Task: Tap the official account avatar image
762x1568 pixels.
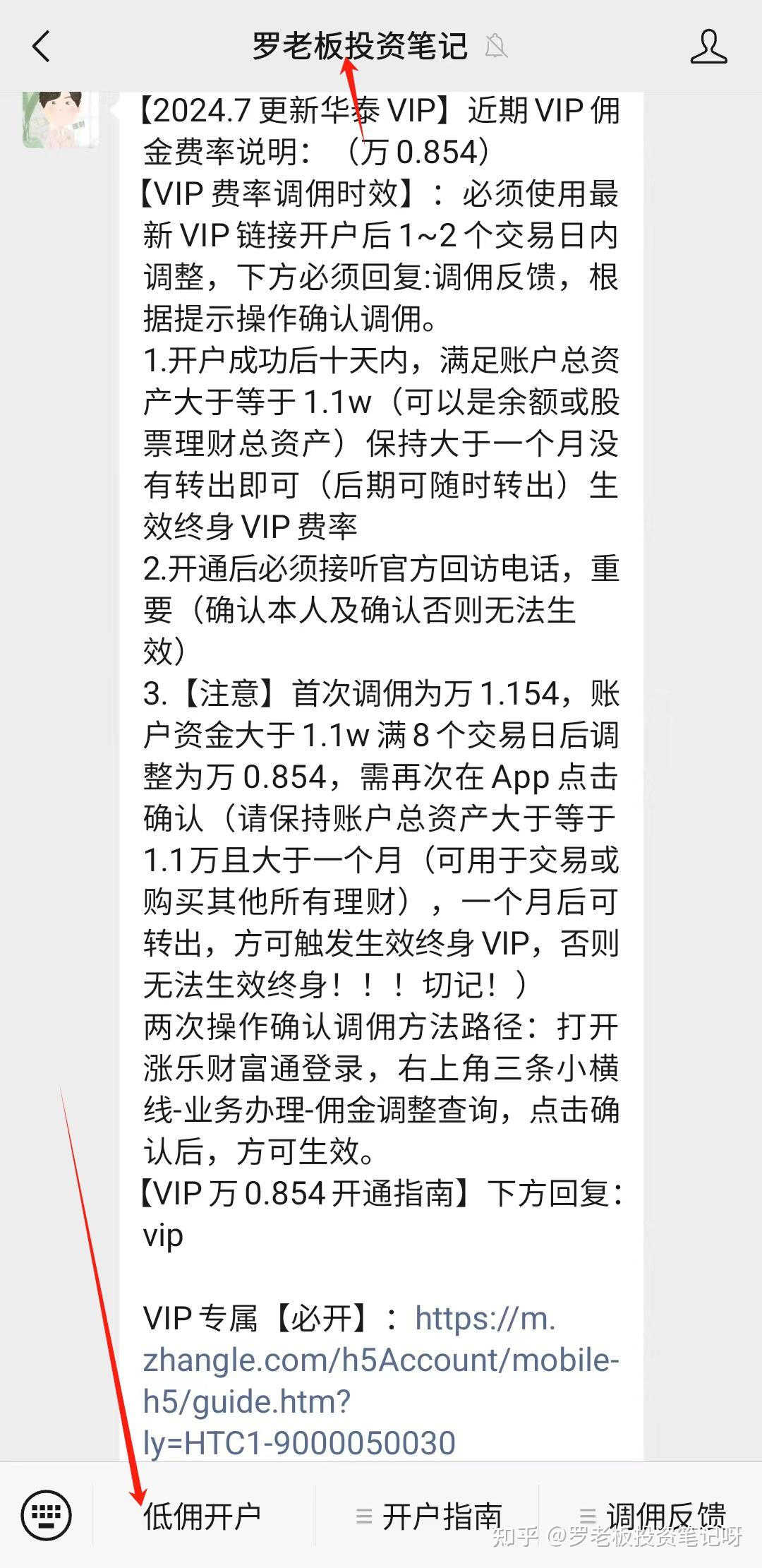Action: click(x=56, y=120)
